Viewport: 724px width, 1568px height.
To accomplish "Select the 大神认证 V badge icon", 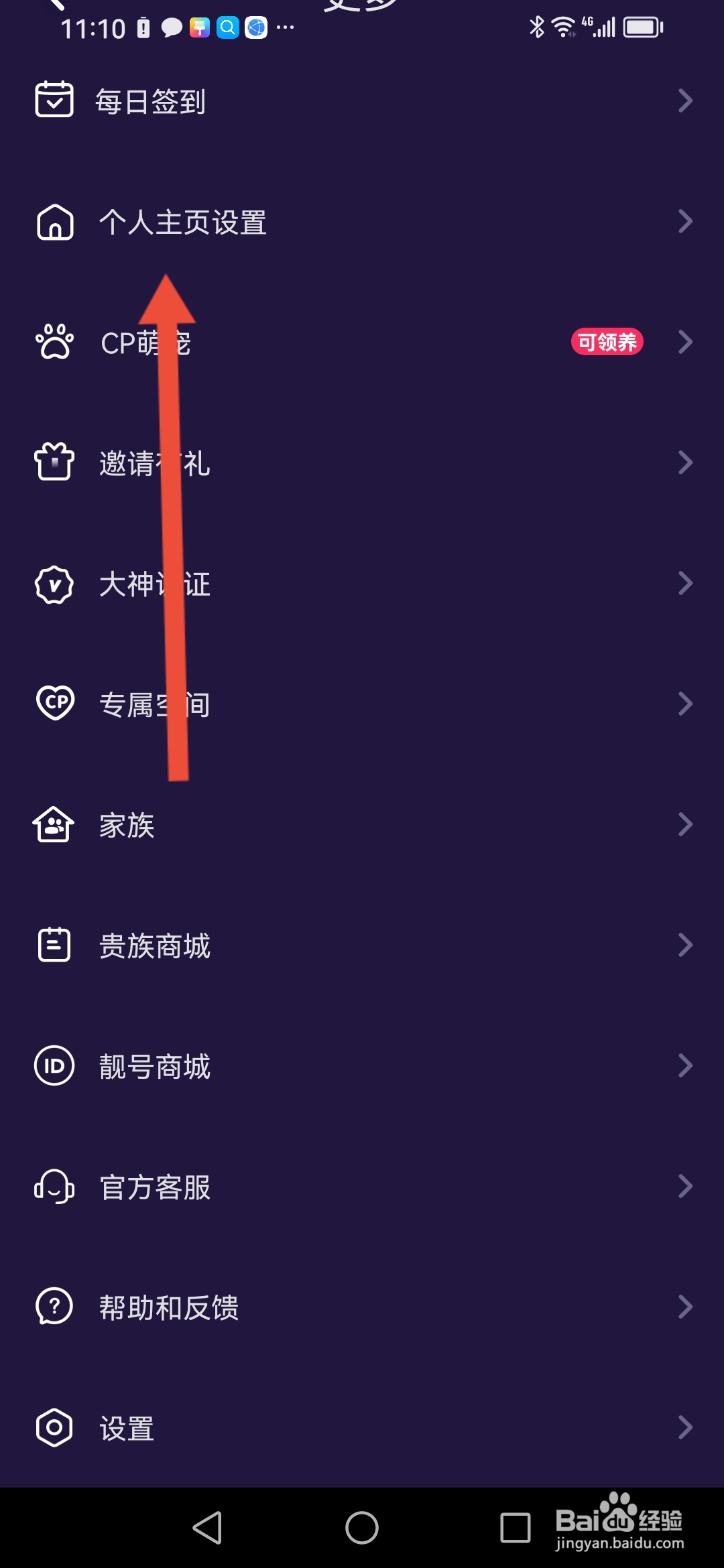I will coord(54,584).
